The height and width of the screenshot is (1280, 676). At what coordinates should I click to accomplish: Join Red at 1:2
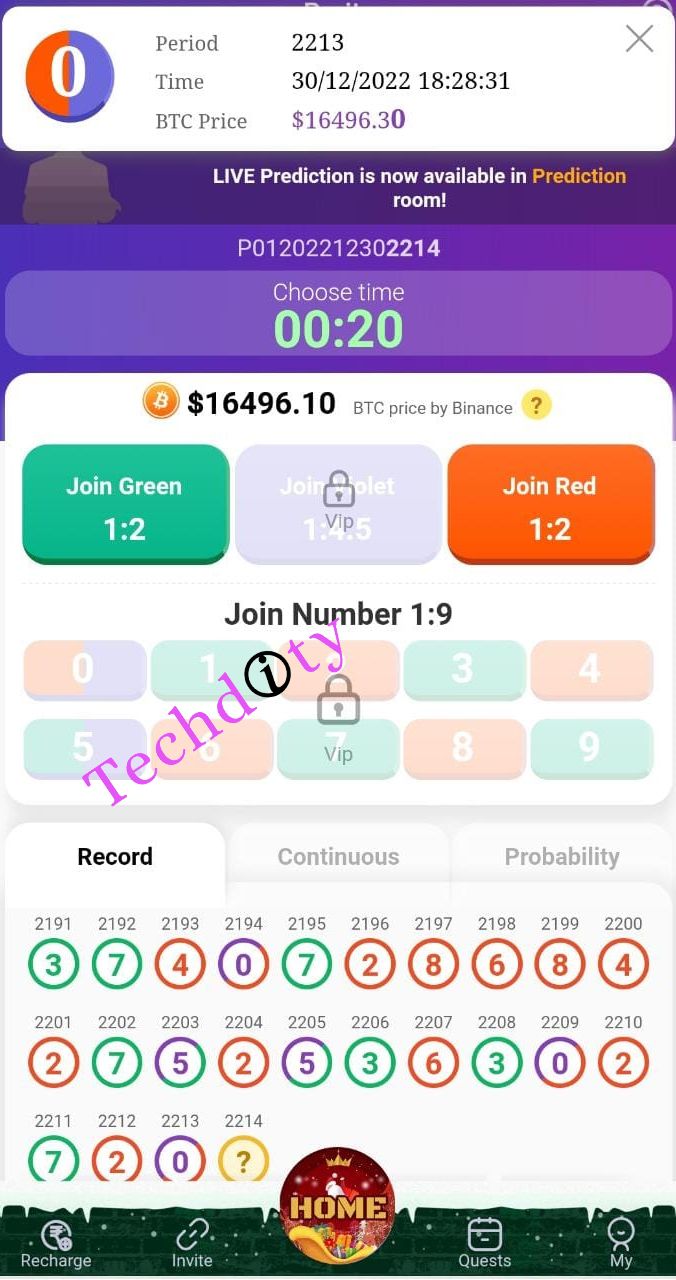551,503
